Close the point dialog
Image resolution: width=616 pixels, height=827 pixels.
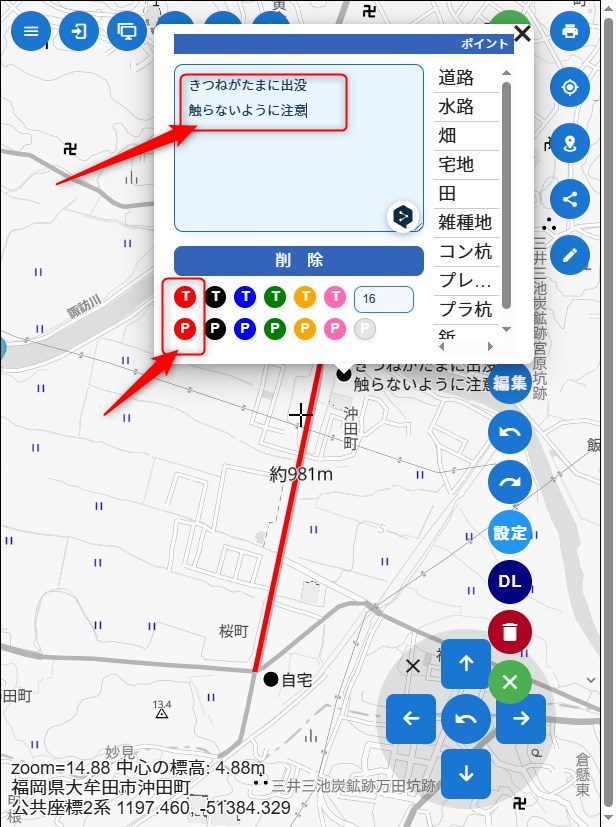coord(521,34)
